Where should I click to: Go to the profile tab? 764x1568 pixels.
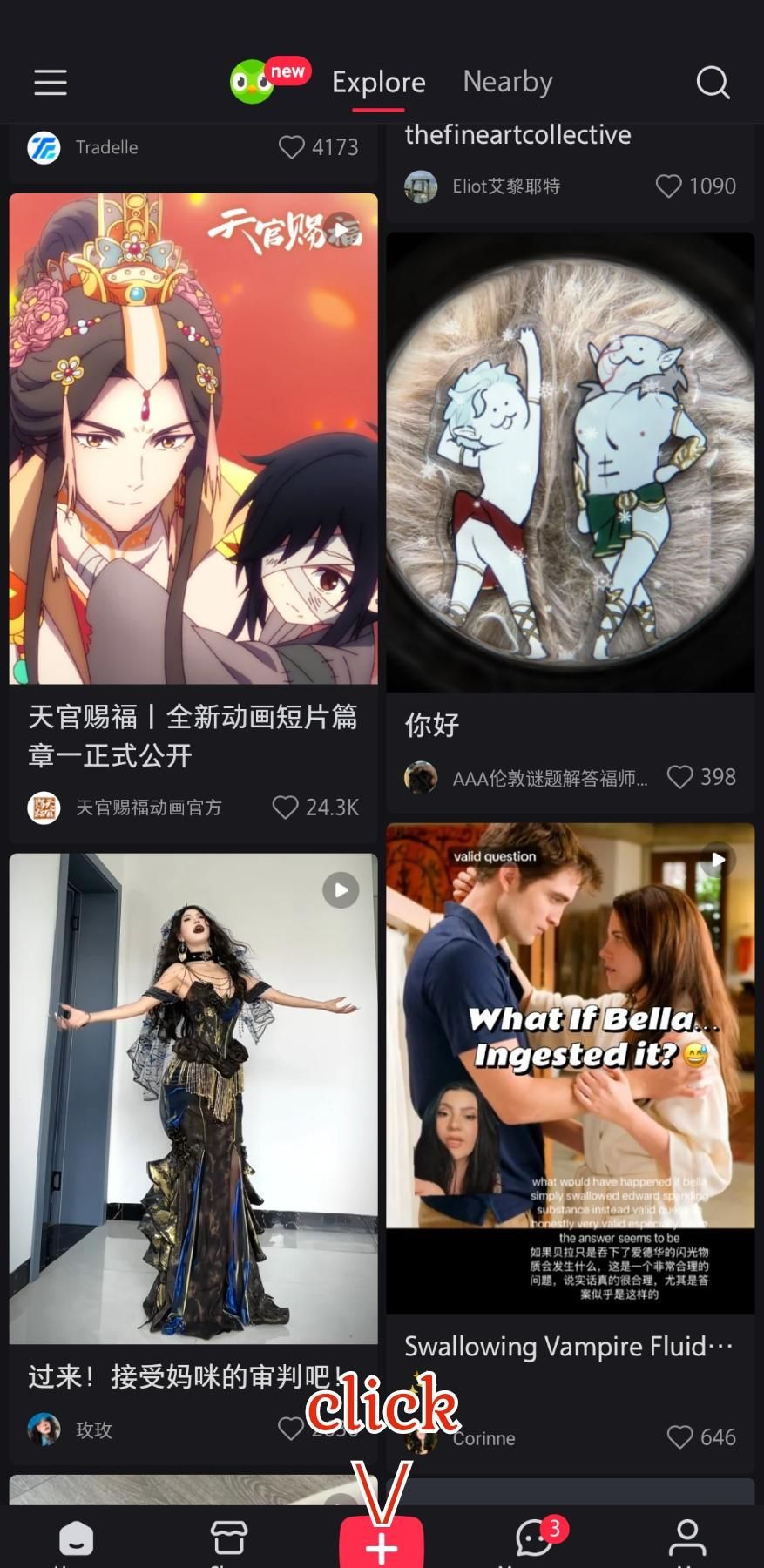point(686,1538)
